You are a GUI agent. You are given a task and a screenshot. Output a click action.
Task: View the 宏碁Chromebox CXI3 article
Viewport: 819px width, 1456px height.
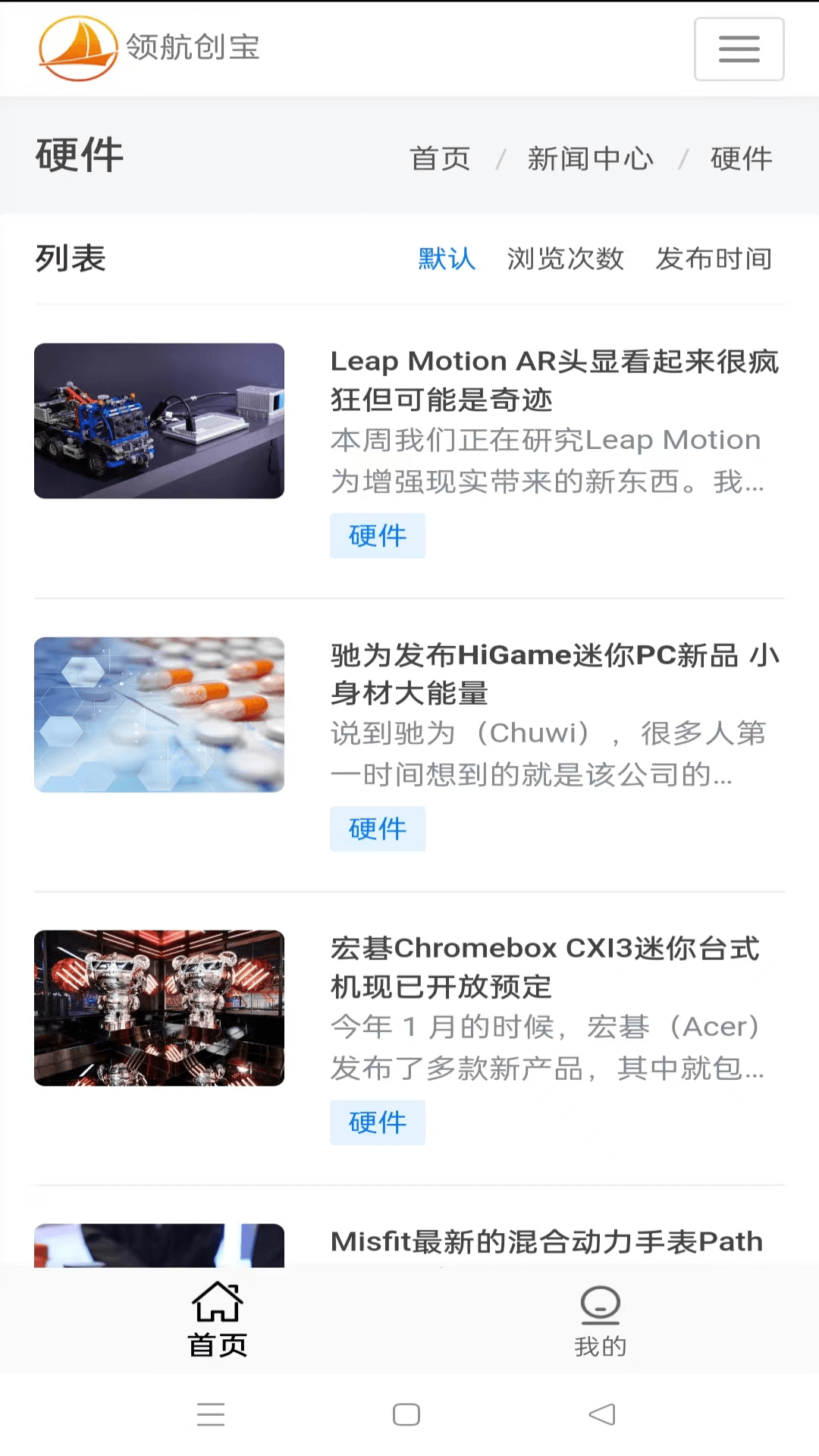pyautogui.click(x=545, y=967)
